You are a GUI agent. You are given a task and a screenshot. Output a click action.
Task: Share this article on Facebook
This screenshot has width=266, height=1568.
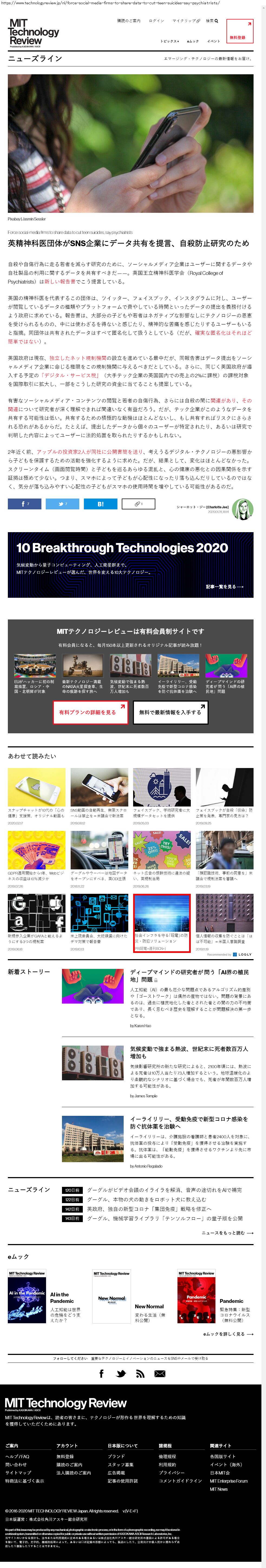point(24,504)
